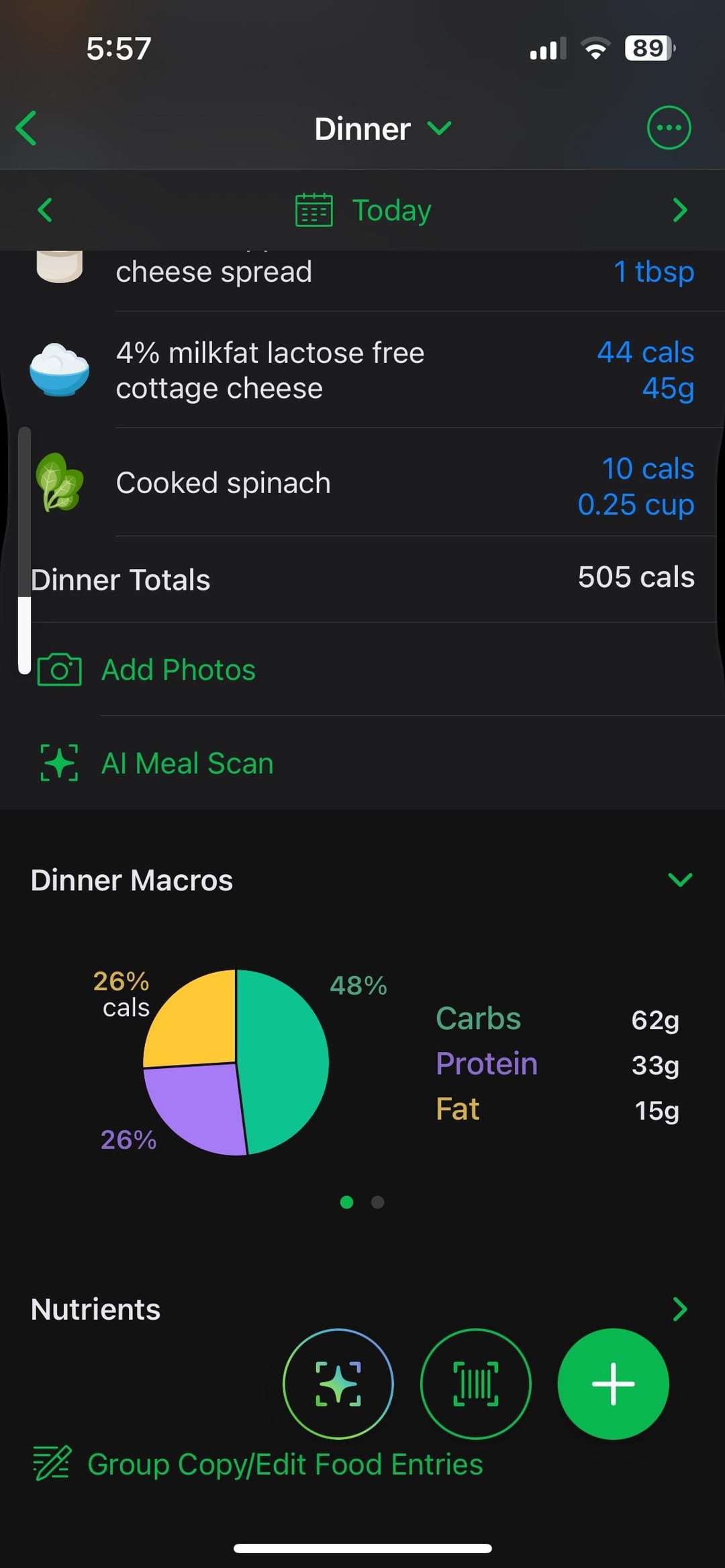Go to the next day

[x=679, y=210]
